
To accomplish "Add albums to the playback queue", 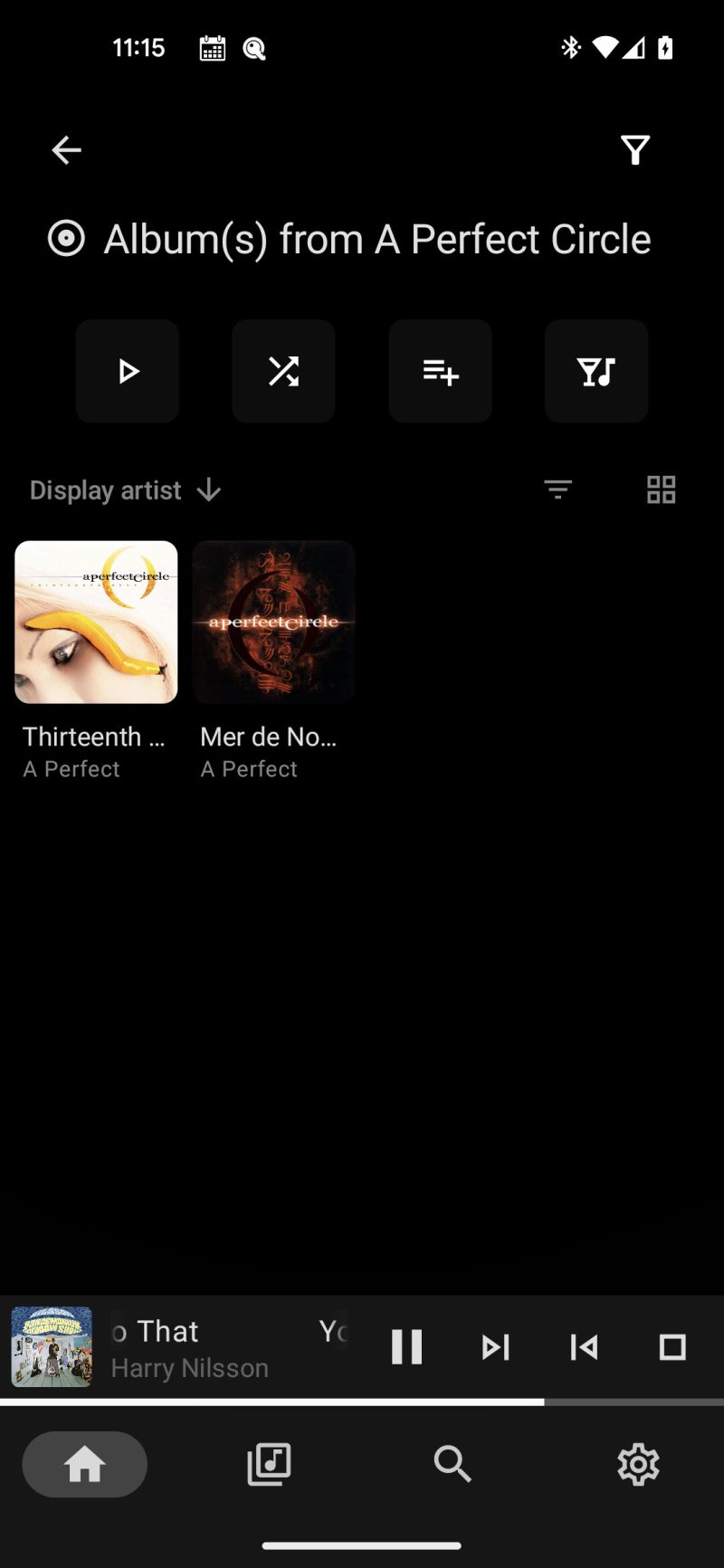I will pos(440,371).
